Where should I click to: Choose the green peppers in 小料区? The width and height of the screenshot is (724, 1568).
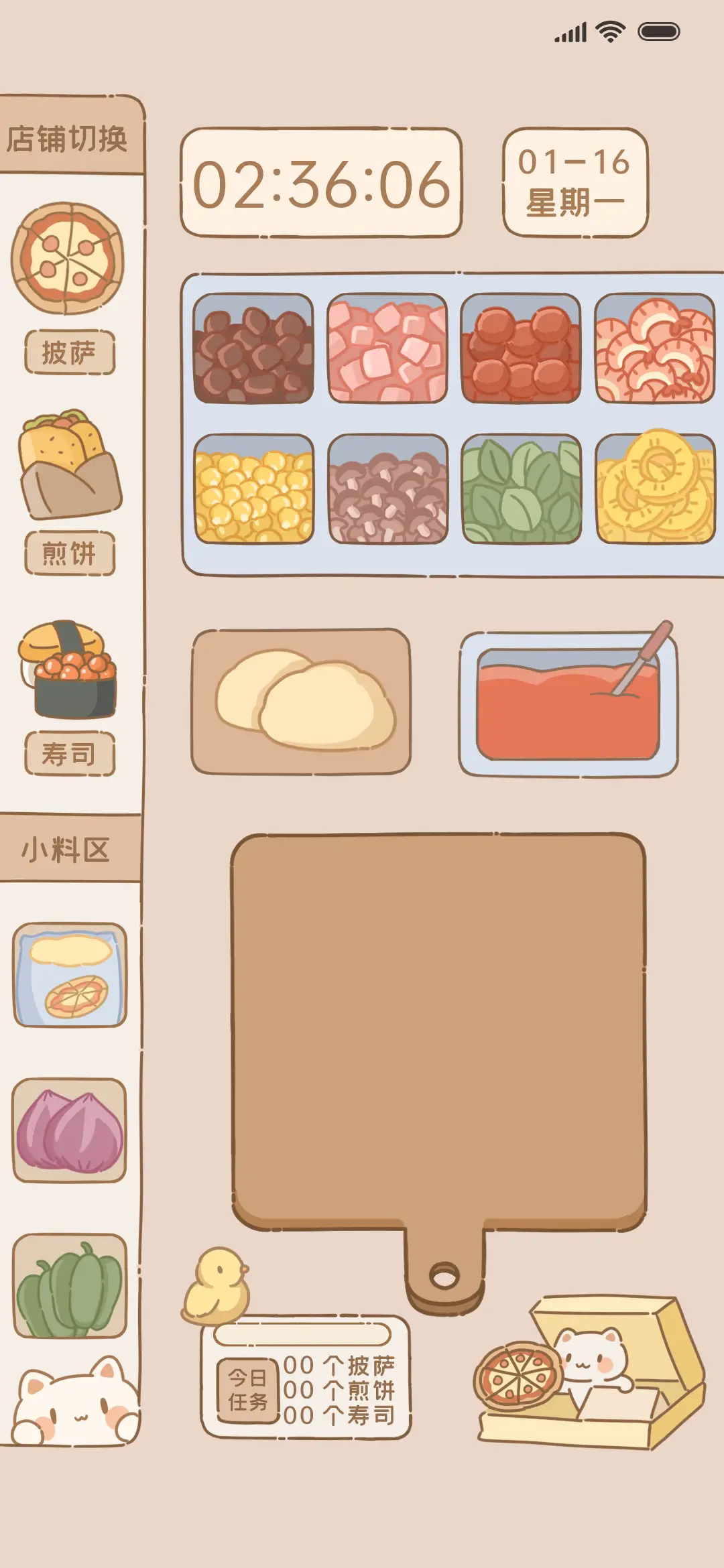tap(70, 1286)
